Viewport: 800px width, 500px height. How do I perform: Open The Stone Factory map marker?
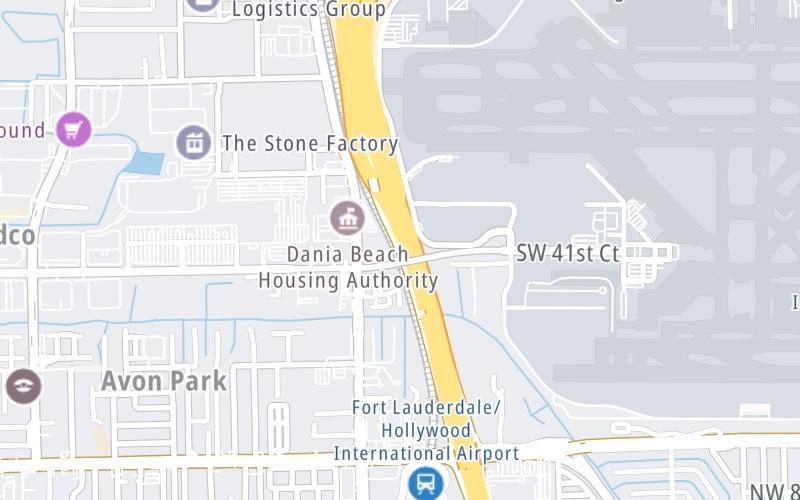[192, 142]
